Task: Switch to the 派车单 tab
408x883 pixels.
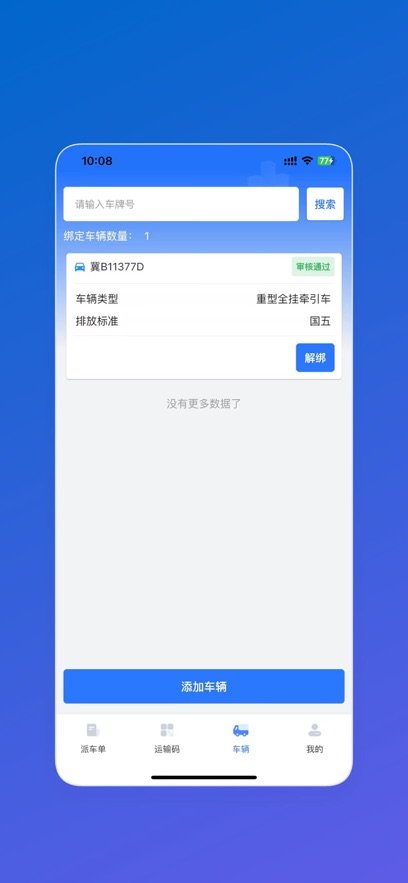Action: [x=93, y=738]
